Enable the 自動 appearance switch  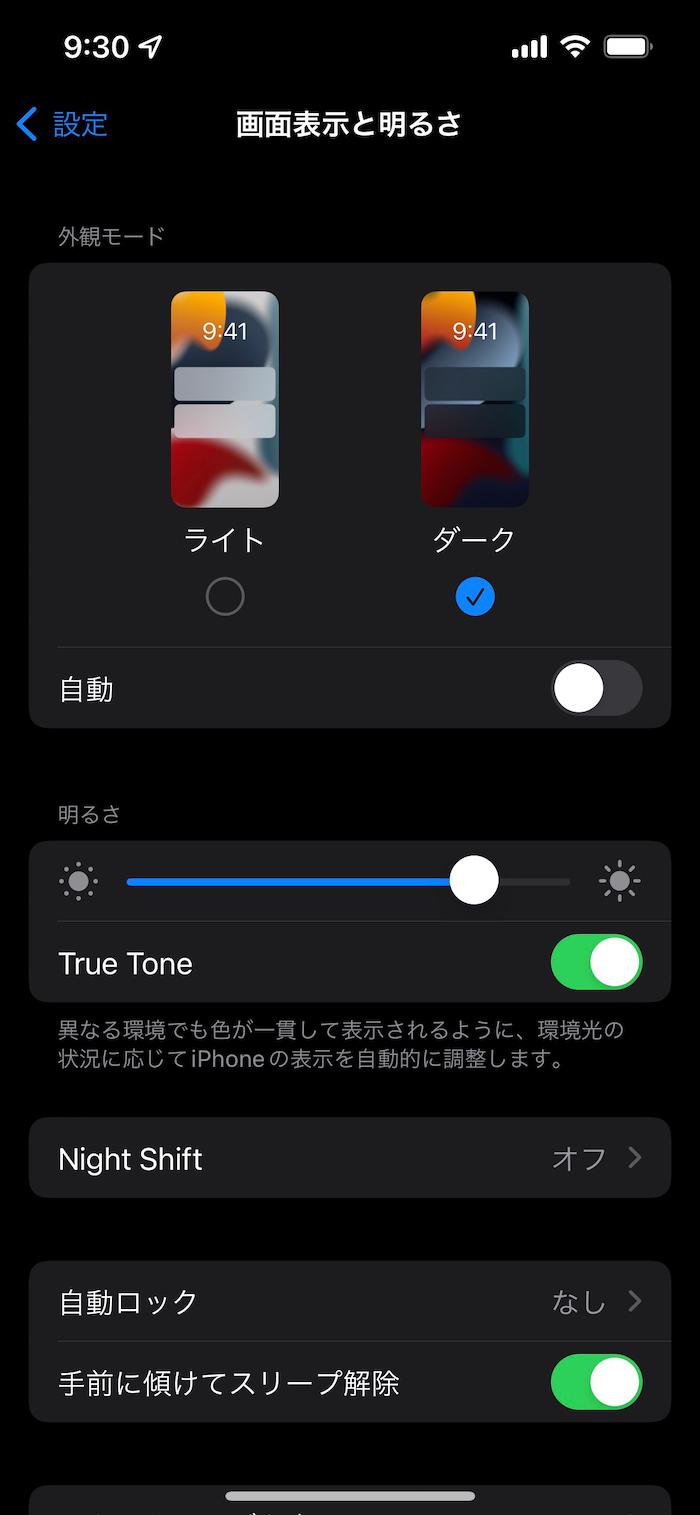596,689
